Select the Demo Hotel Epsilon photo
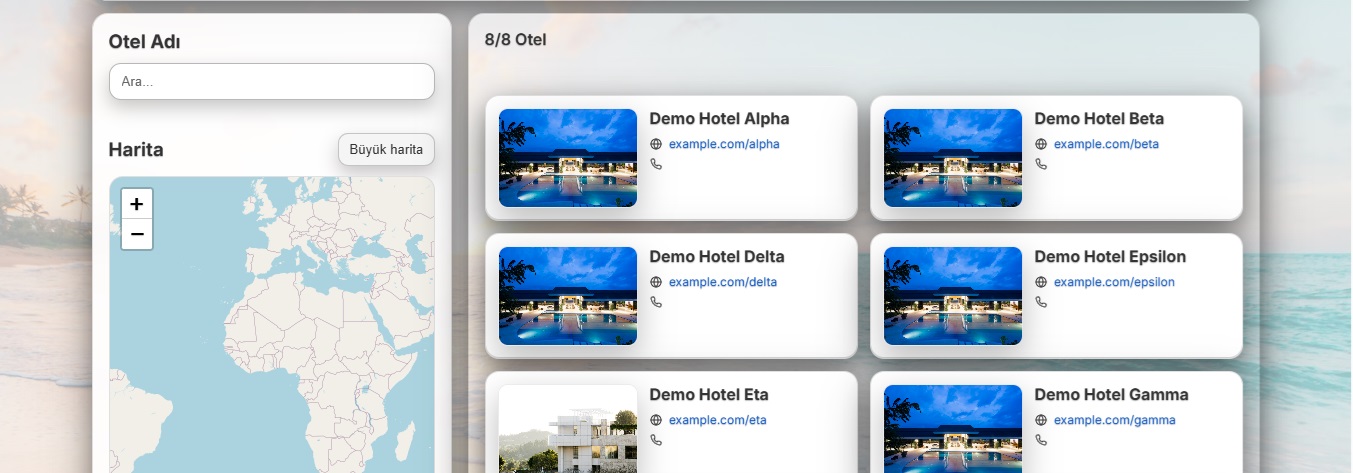This screenshot has height=473, width=1353. click(x=953, y=296)
